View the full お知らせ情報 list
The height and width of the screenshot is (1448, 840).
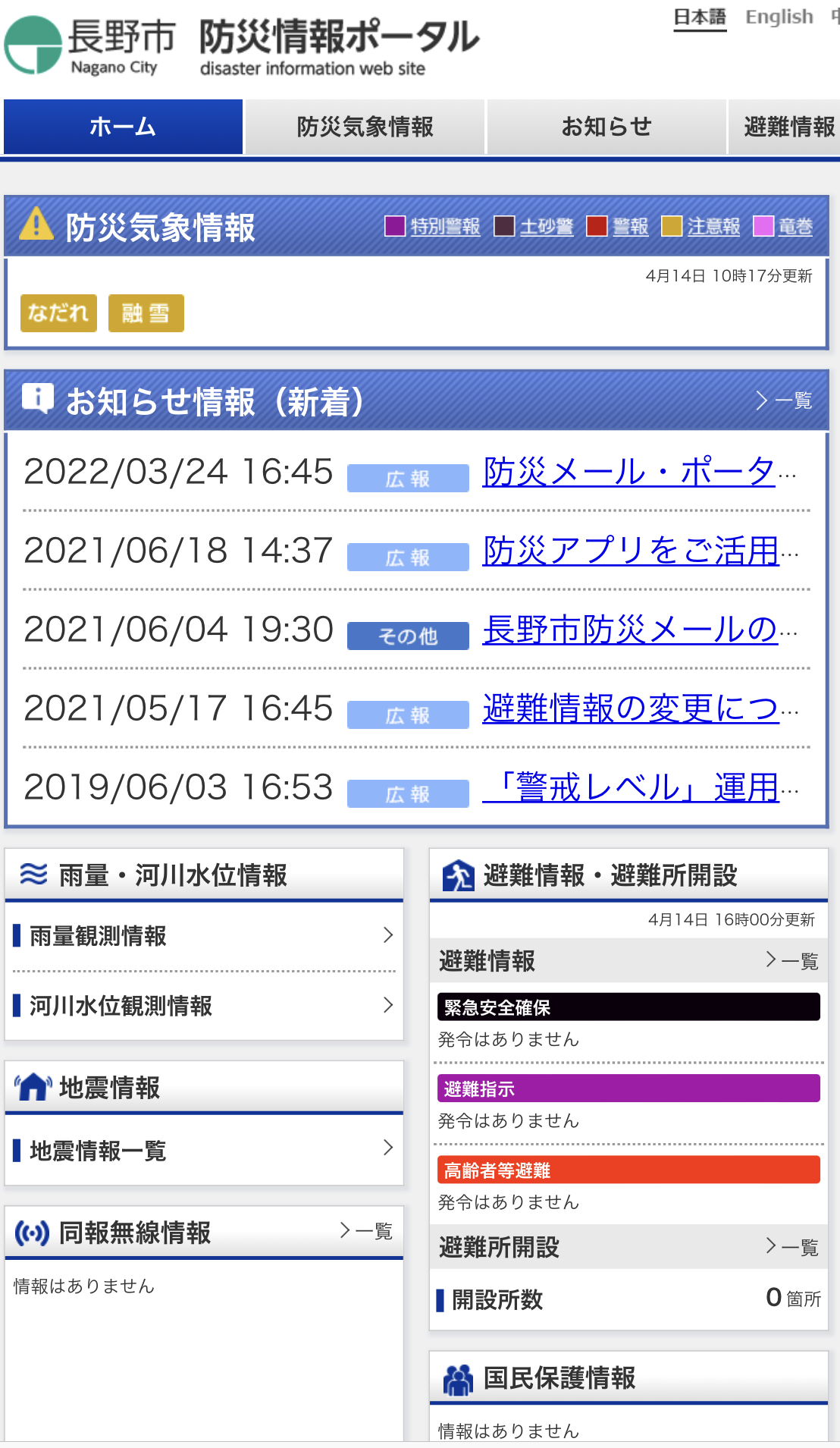(785, 400)
